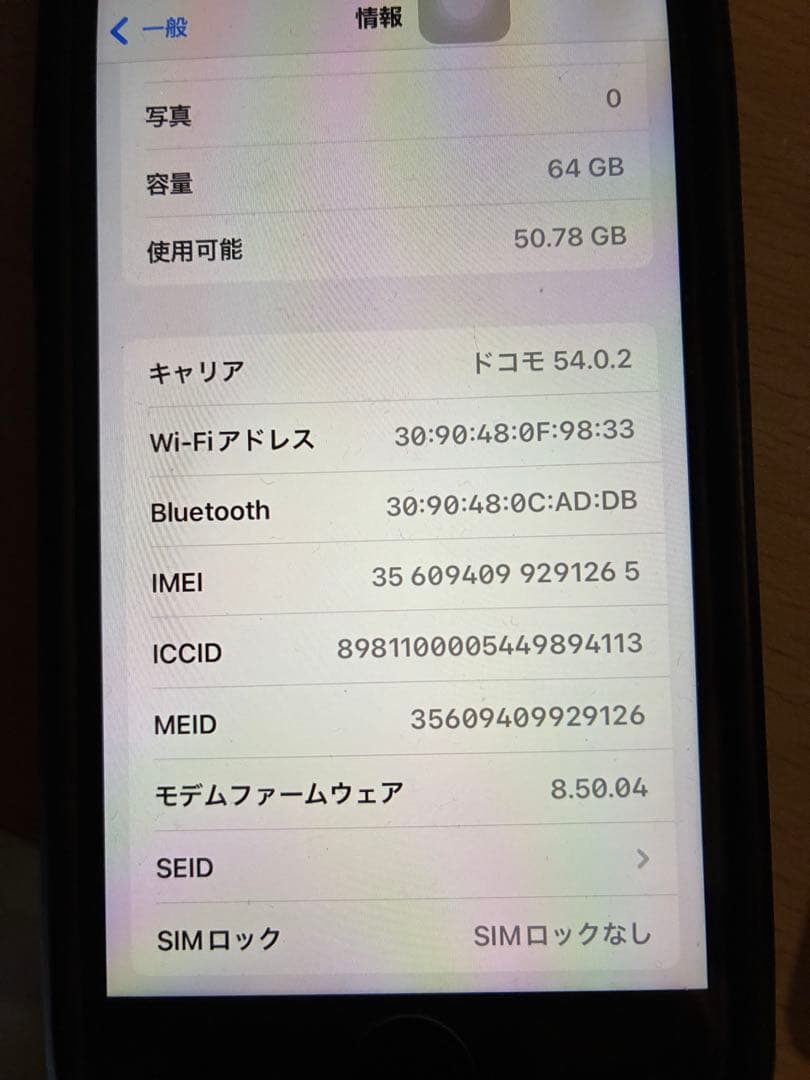Tap the 0 value beside 写真
Image resolution: width=810 pixels, height=1080 pixels.
coord(614,99)
